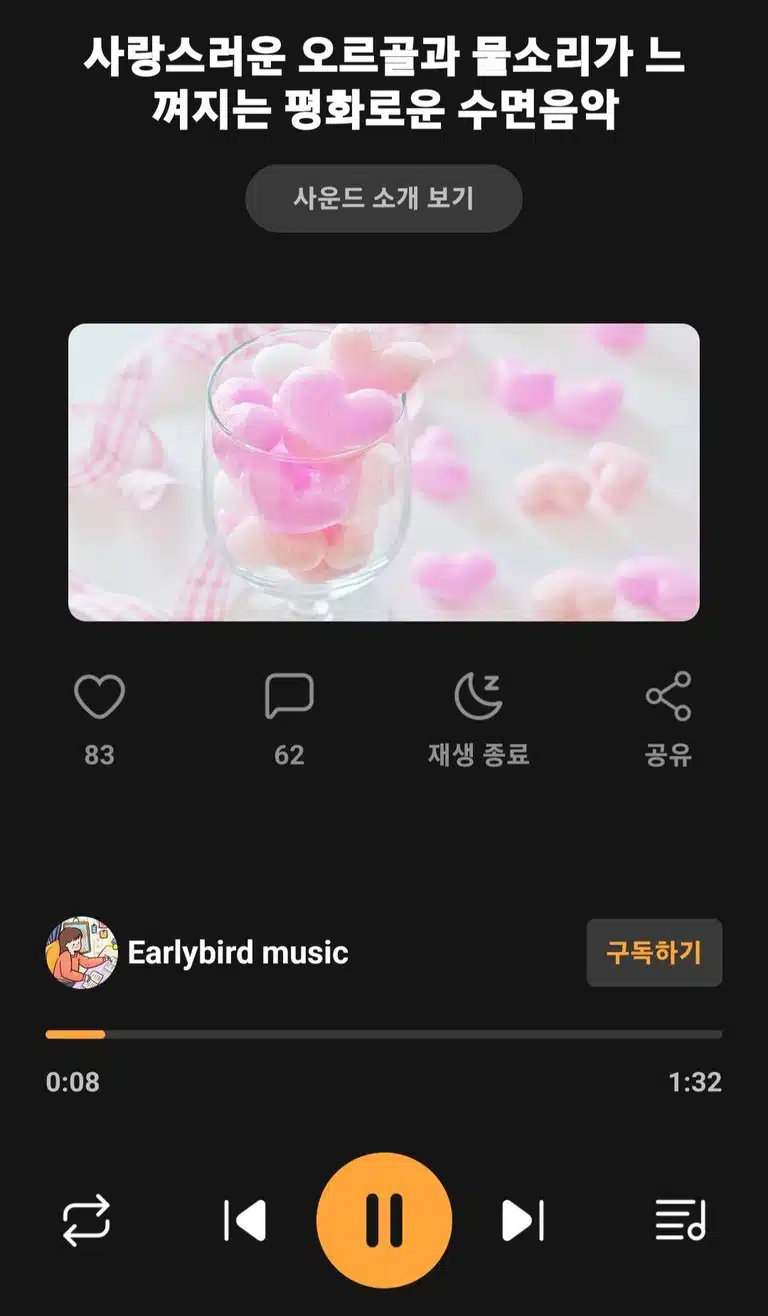
Task: Skip to the previous track
Action: pyautogui.click(x=245, y=1221)
